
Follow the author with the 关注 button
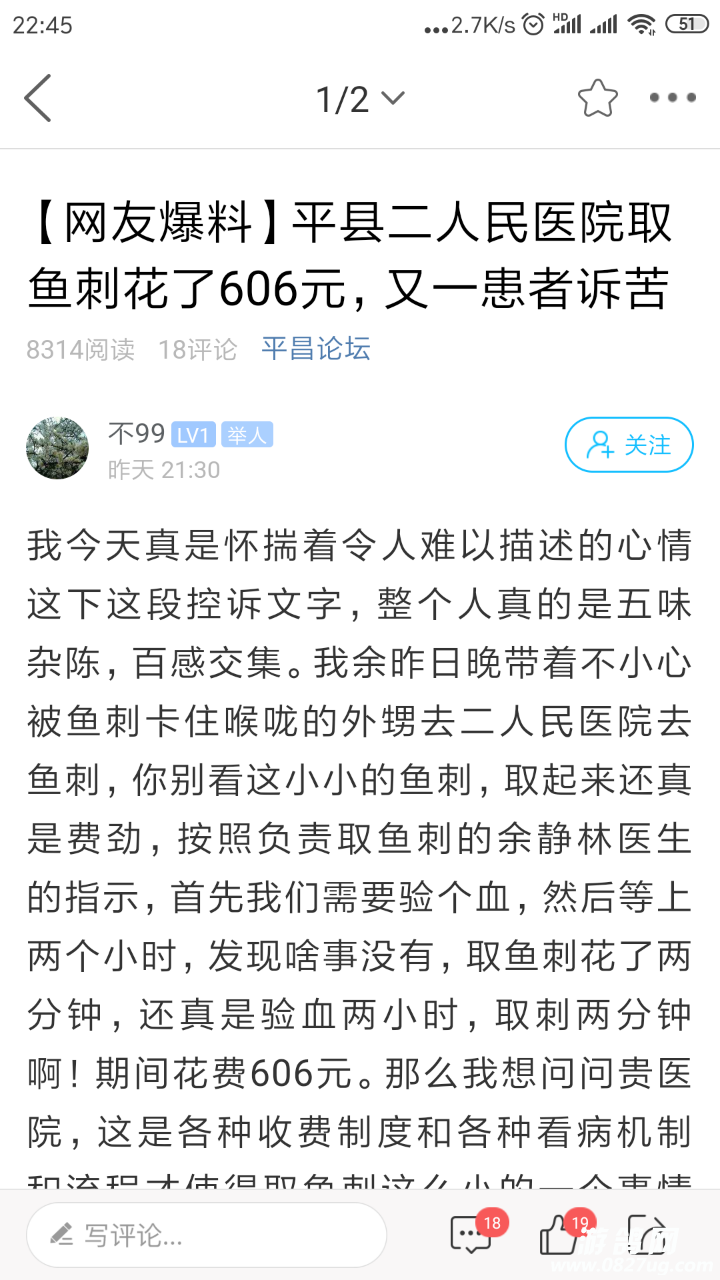[629, 444]
